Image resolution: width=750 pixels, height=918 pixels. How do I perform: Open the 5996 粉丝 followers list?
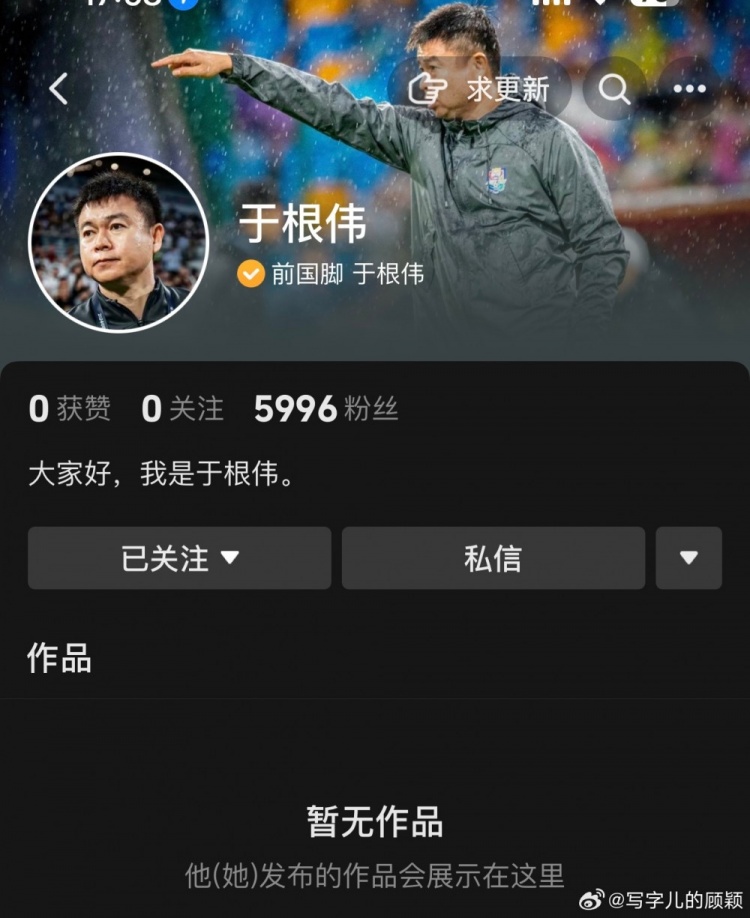[x=326, y=409]
